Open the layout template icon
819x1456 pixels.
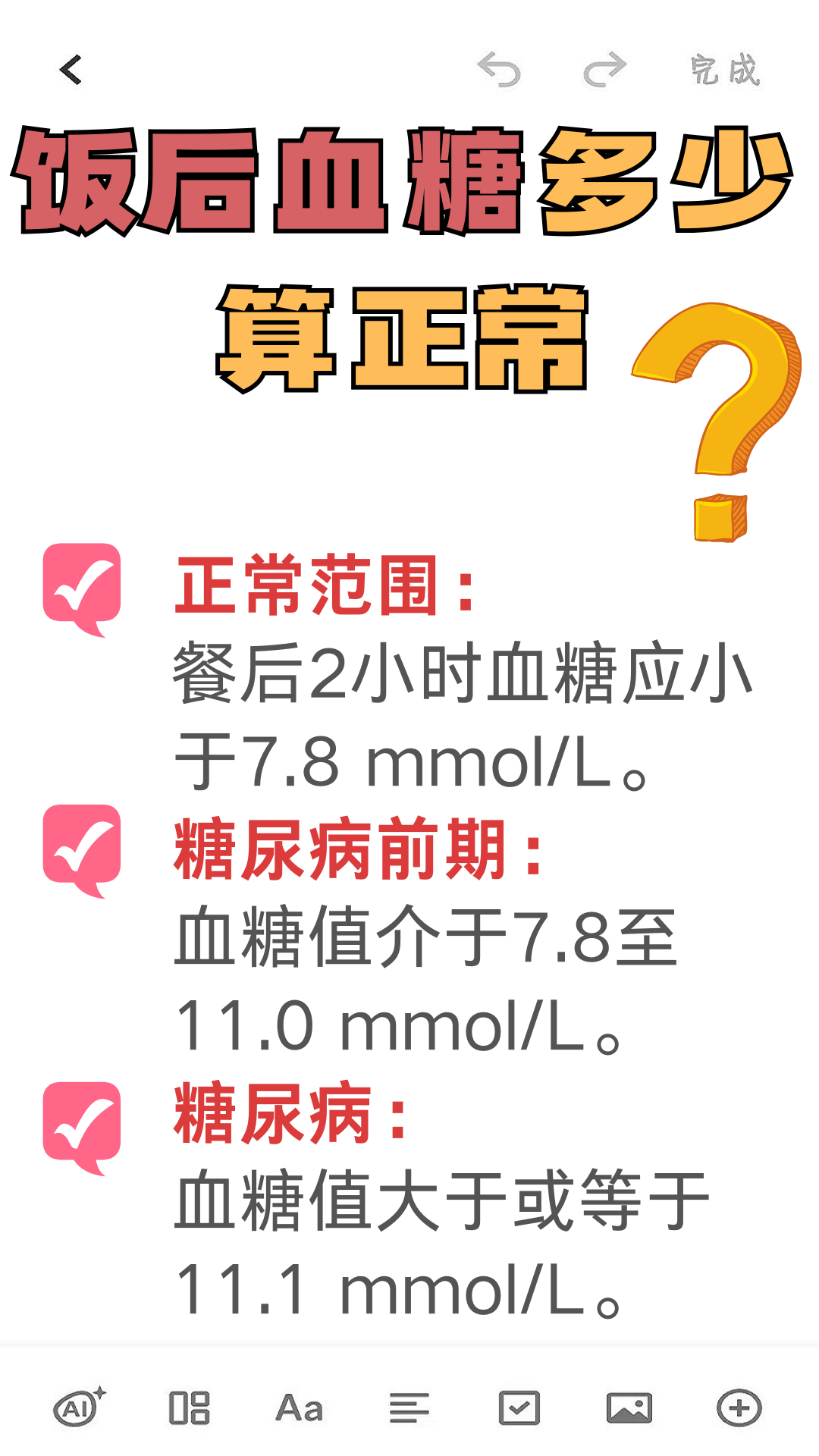[188, 1407]
